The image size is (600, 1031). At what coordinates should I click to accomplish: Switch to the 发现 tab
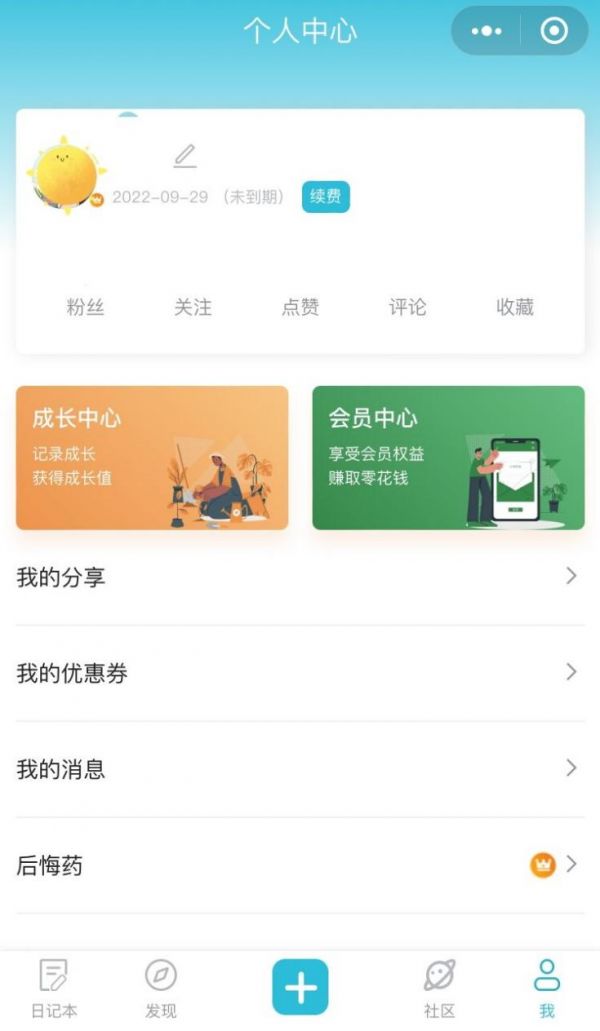tap(161, 988)
